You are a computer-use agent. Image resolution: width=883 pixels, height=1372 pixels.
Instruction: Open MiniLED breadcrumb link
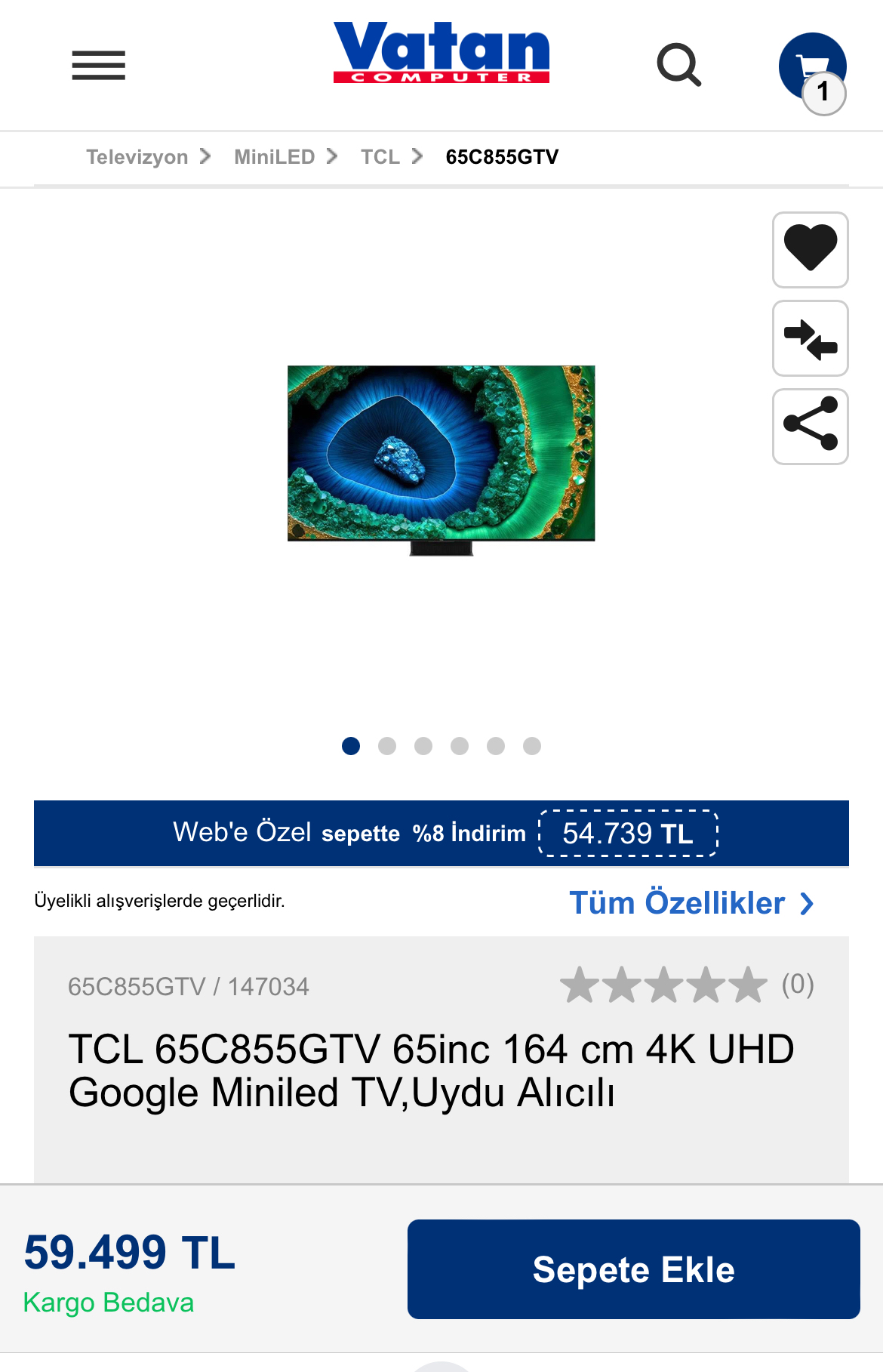pyautogui.click(x=275, y=157)
